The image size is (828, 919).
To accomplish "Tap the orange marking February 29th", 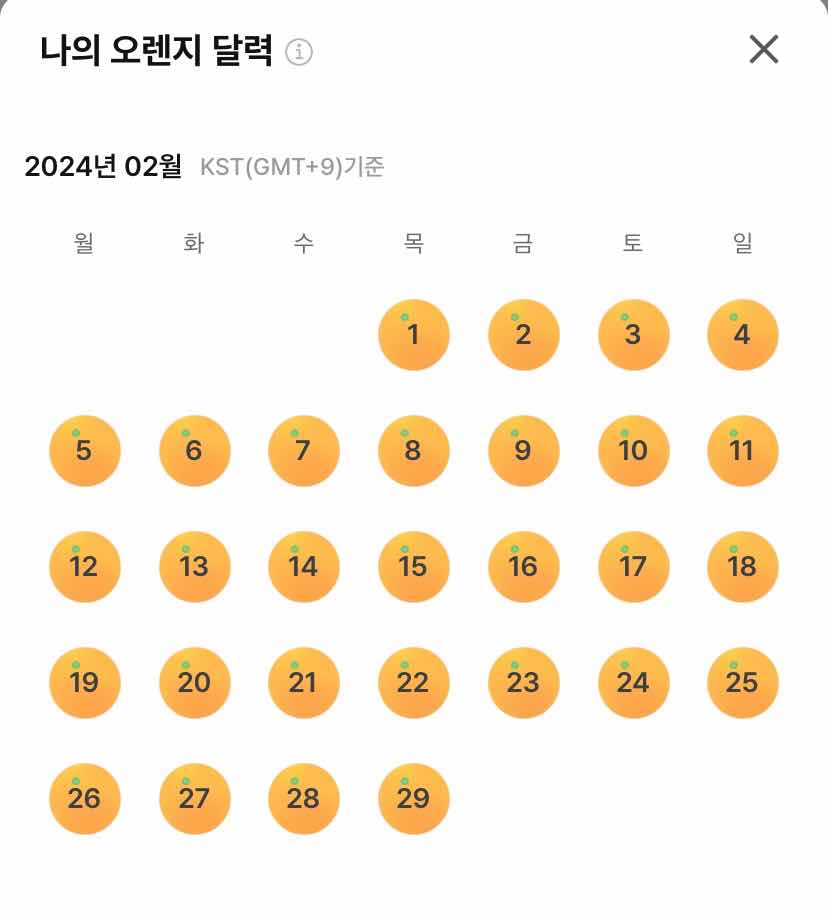I will click(413, 798).
